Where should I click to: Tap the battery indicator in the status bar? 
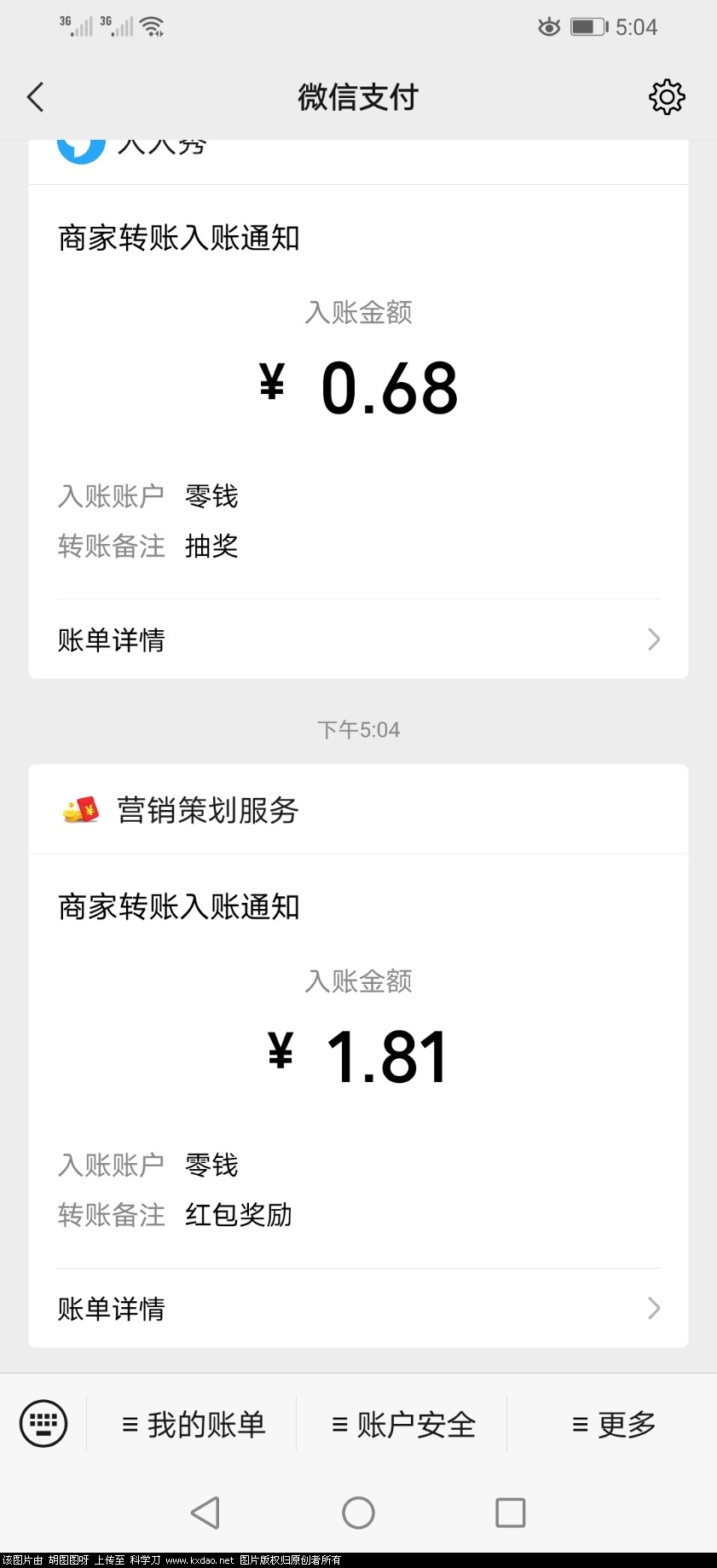point(586,26)
